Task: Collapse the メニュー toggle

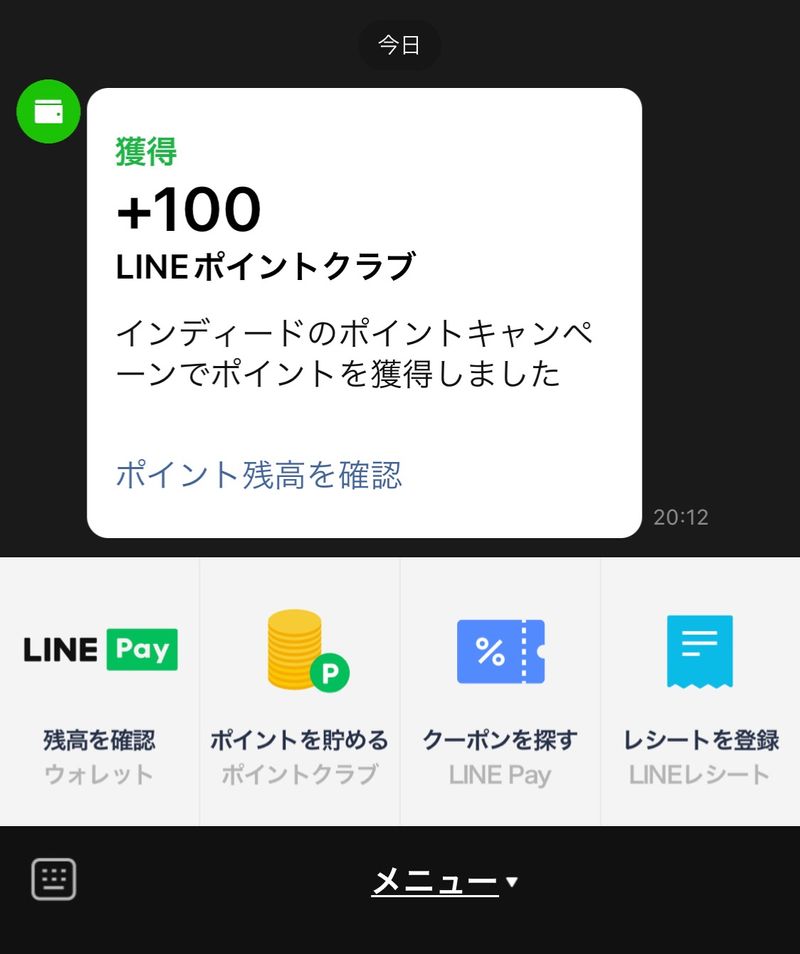Action: 444,881
